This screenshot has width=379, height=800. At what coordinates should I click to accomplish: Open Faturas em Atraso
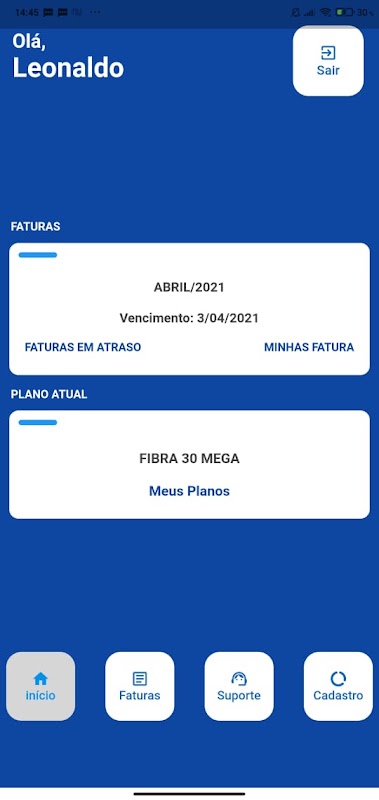pyautogui.click(x=83, y=347)
